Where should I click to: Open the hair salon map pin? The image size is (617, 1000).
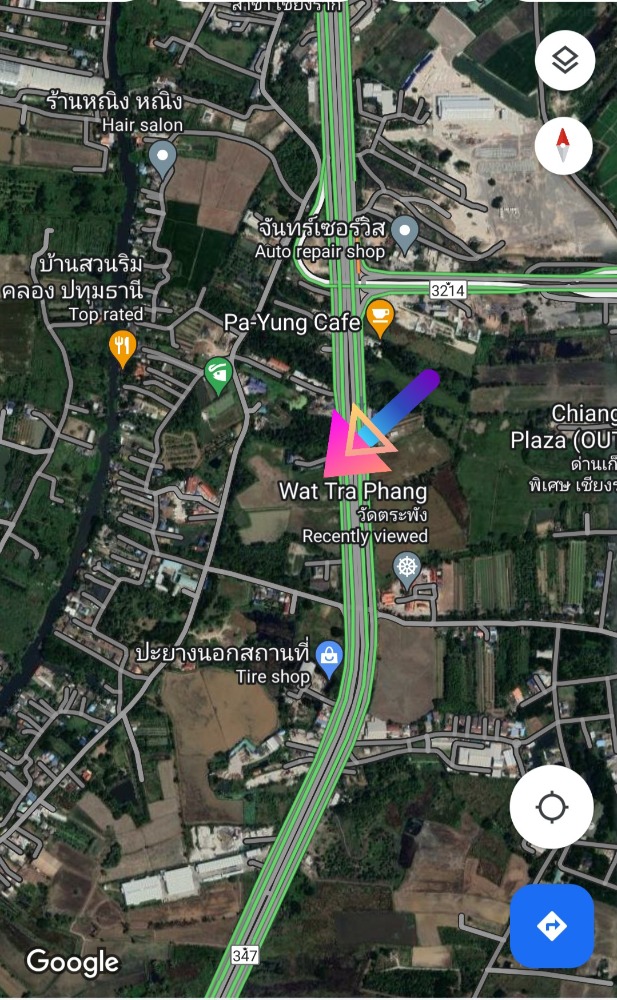point(163,158)
